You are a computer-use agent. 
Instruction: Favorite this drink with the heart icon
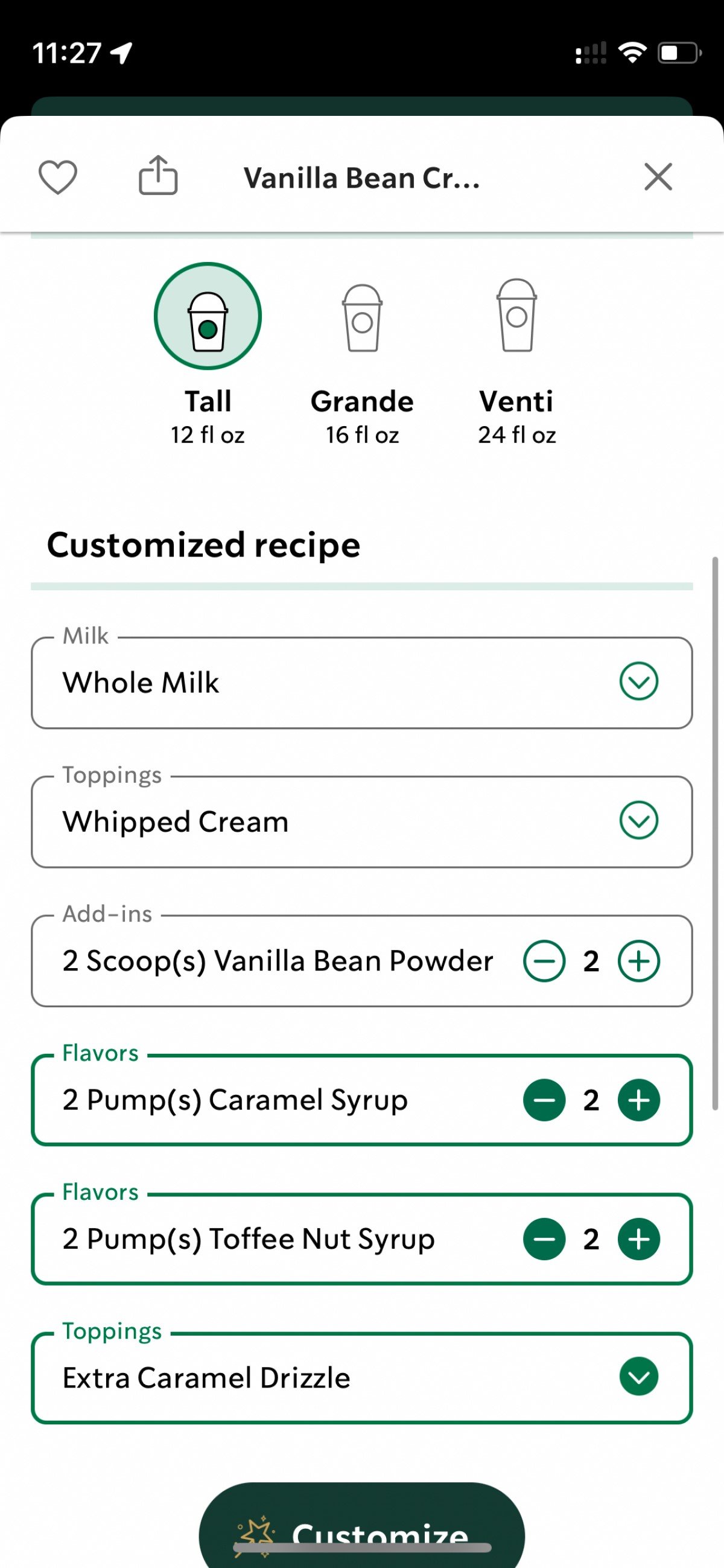58,177
